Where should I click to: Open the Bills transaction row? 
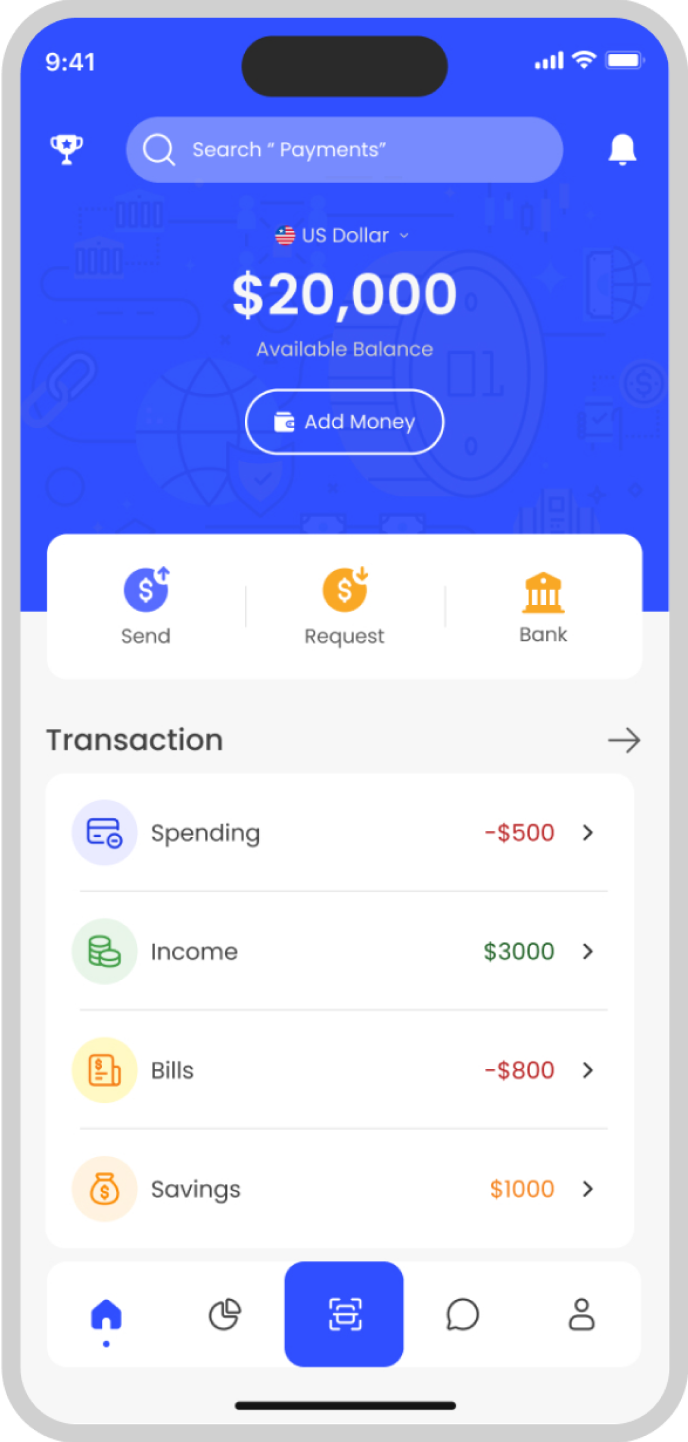(x=340, y=1070)
